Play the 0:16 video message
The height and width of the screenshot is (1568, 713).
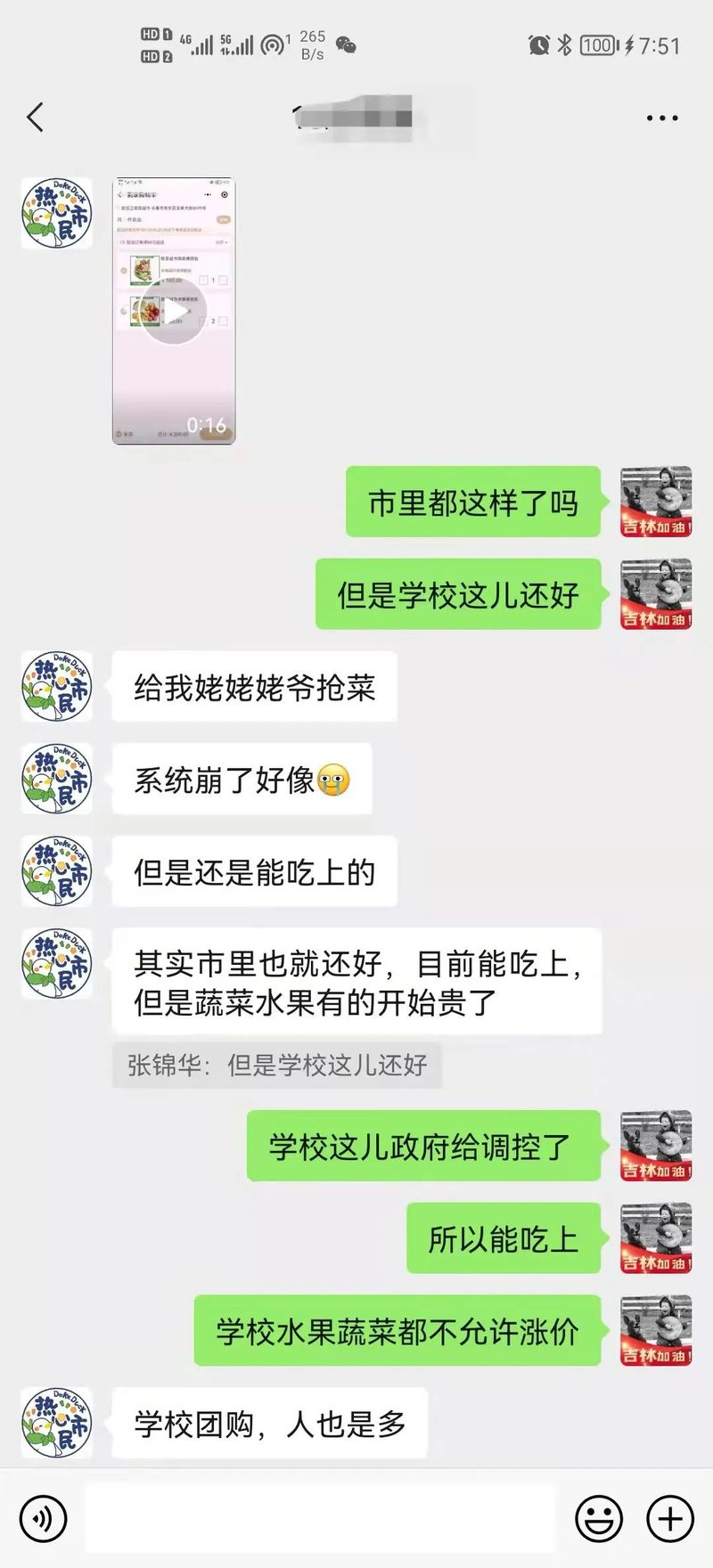pos(174,311)
